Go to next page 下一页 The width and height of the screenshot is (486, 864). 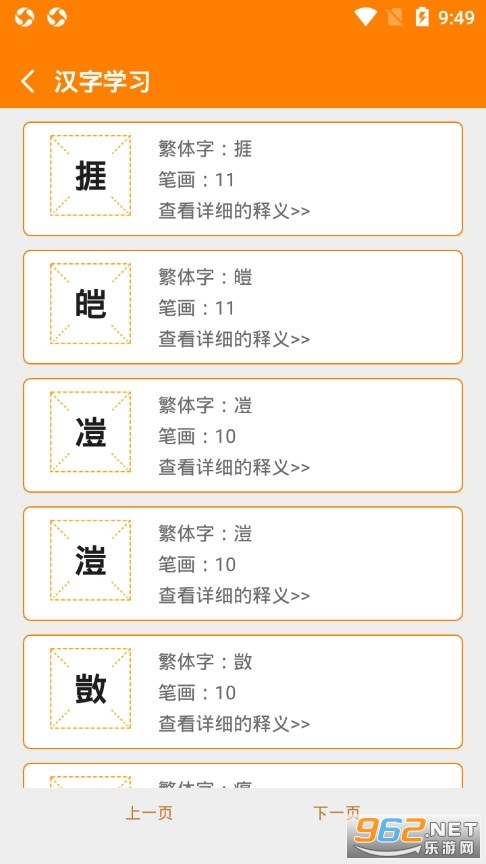[x=337, y=813]
